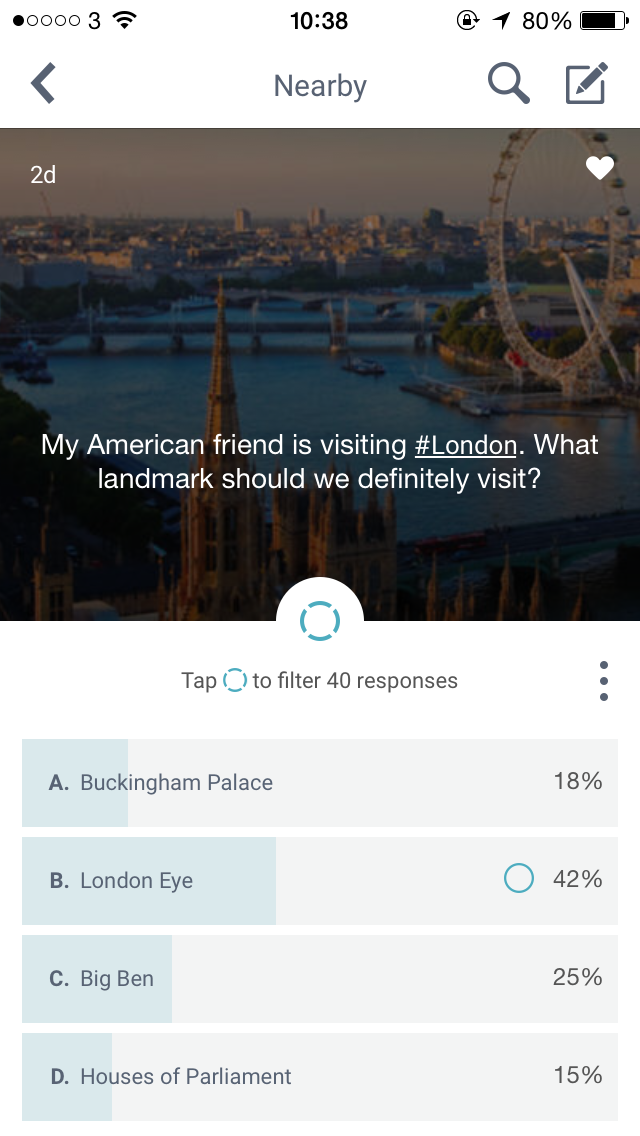
Task: Go back from the Nearby screen
Action: point(43,85)
